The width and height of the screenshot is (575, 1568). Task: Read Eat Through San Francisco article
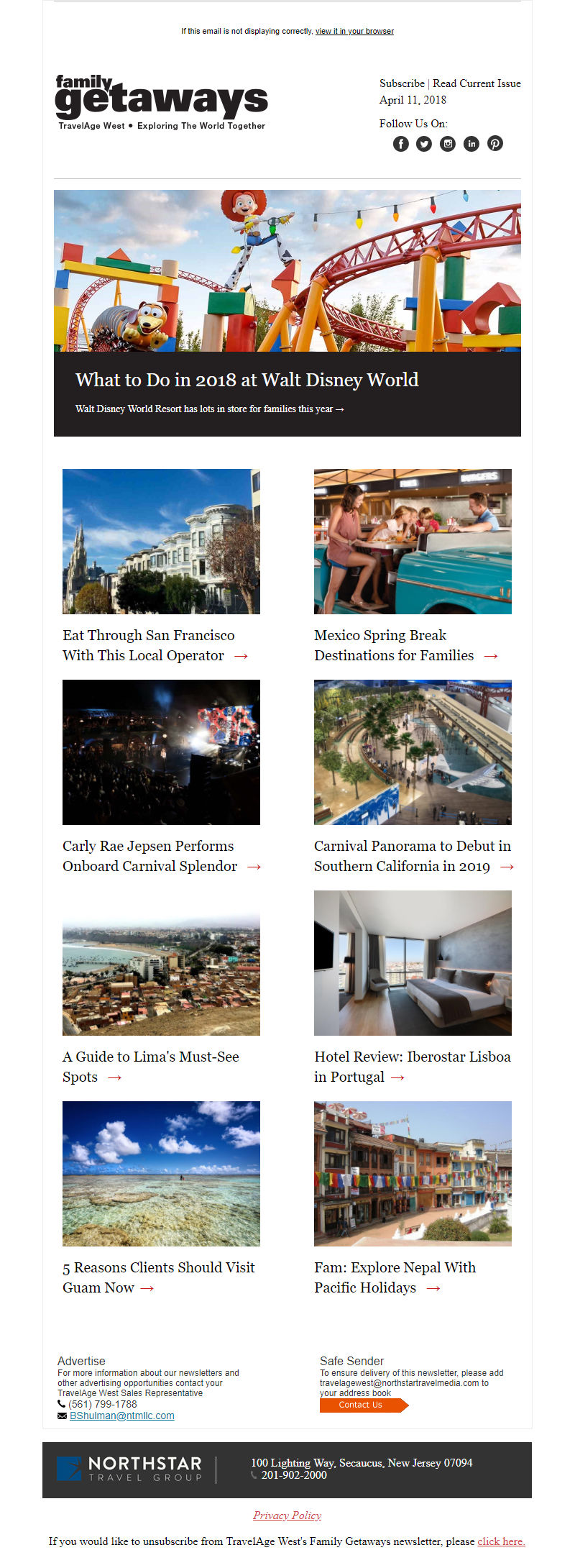click(149, 645)
